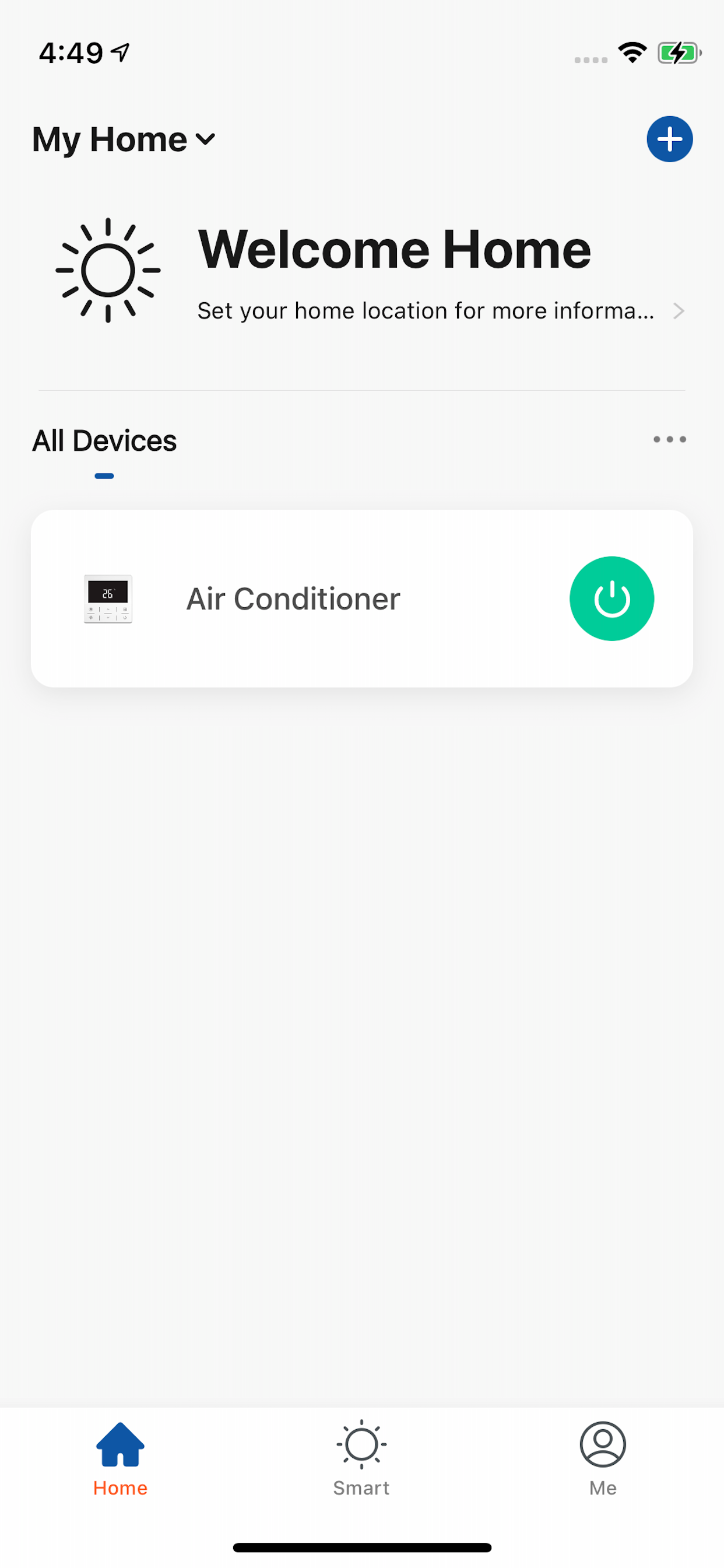The image size is (724, 1568).
Task: Open the Air Conditioner device page
Action: click(x=293, y=598)
